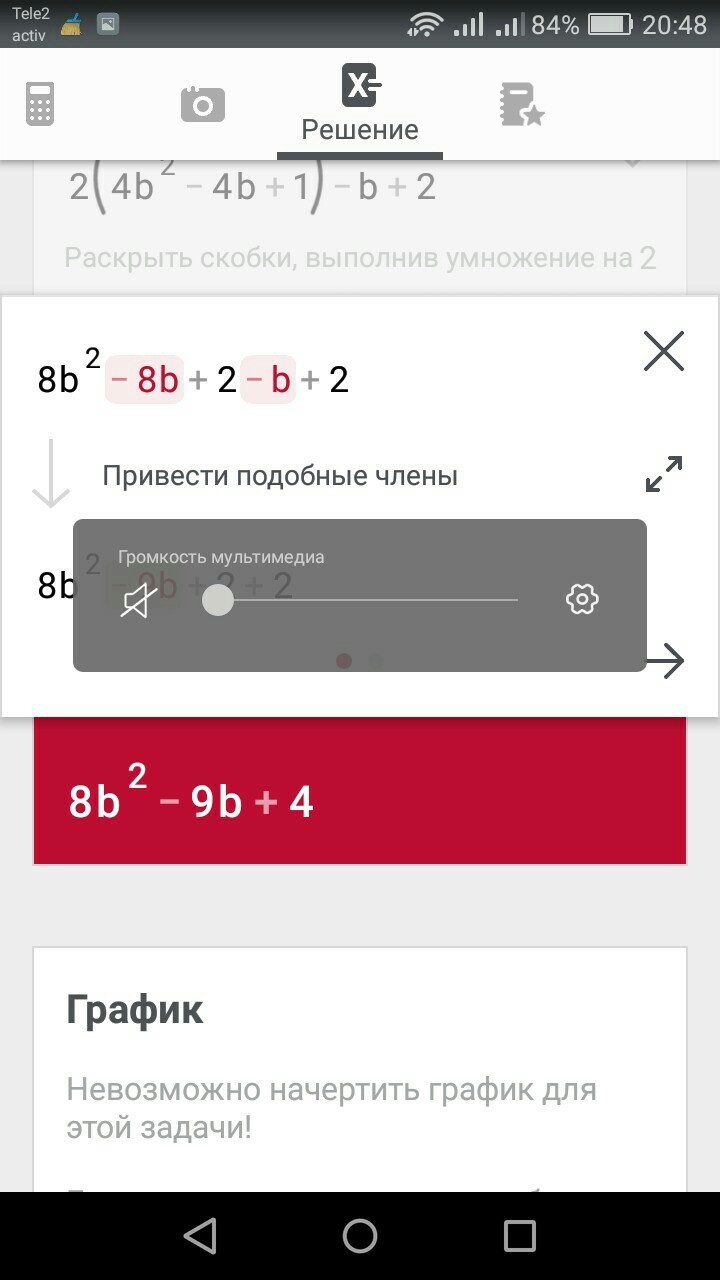Go to the next solution step arrow
The height and width of the screenshot is (1280, 720).
click(666, 661)
